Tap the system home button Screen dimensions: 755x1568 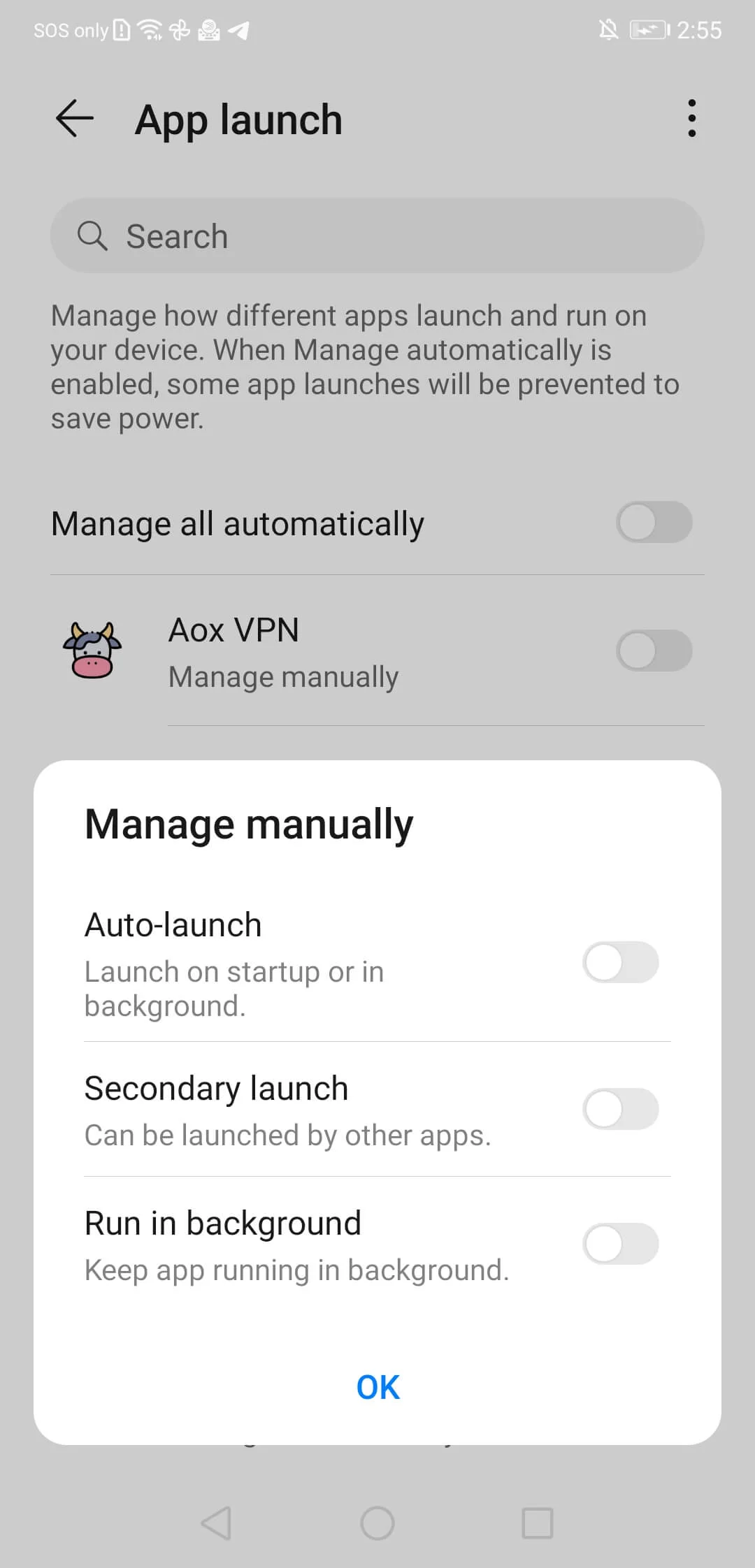(377, 1523)
